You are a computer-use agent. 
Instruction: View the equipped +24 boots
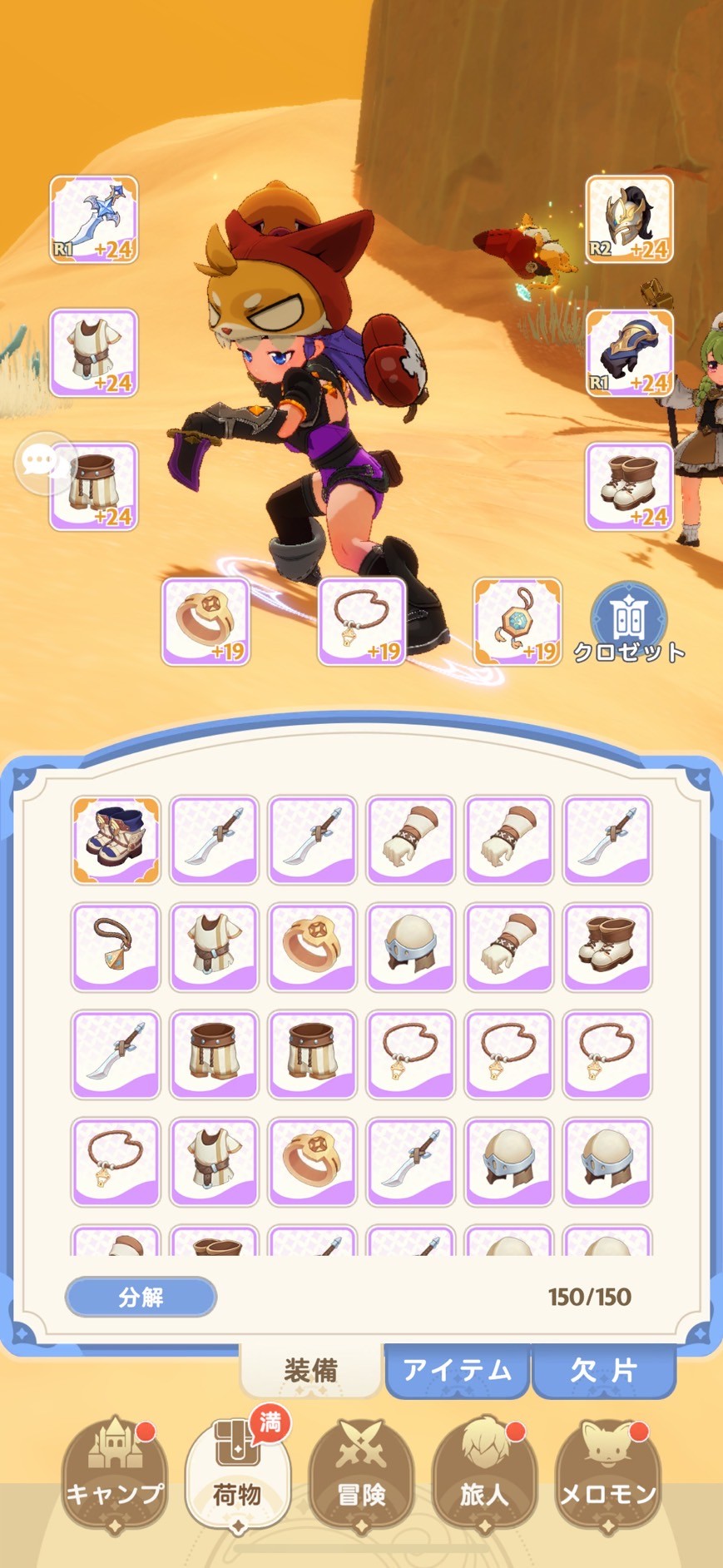point(629,487)
